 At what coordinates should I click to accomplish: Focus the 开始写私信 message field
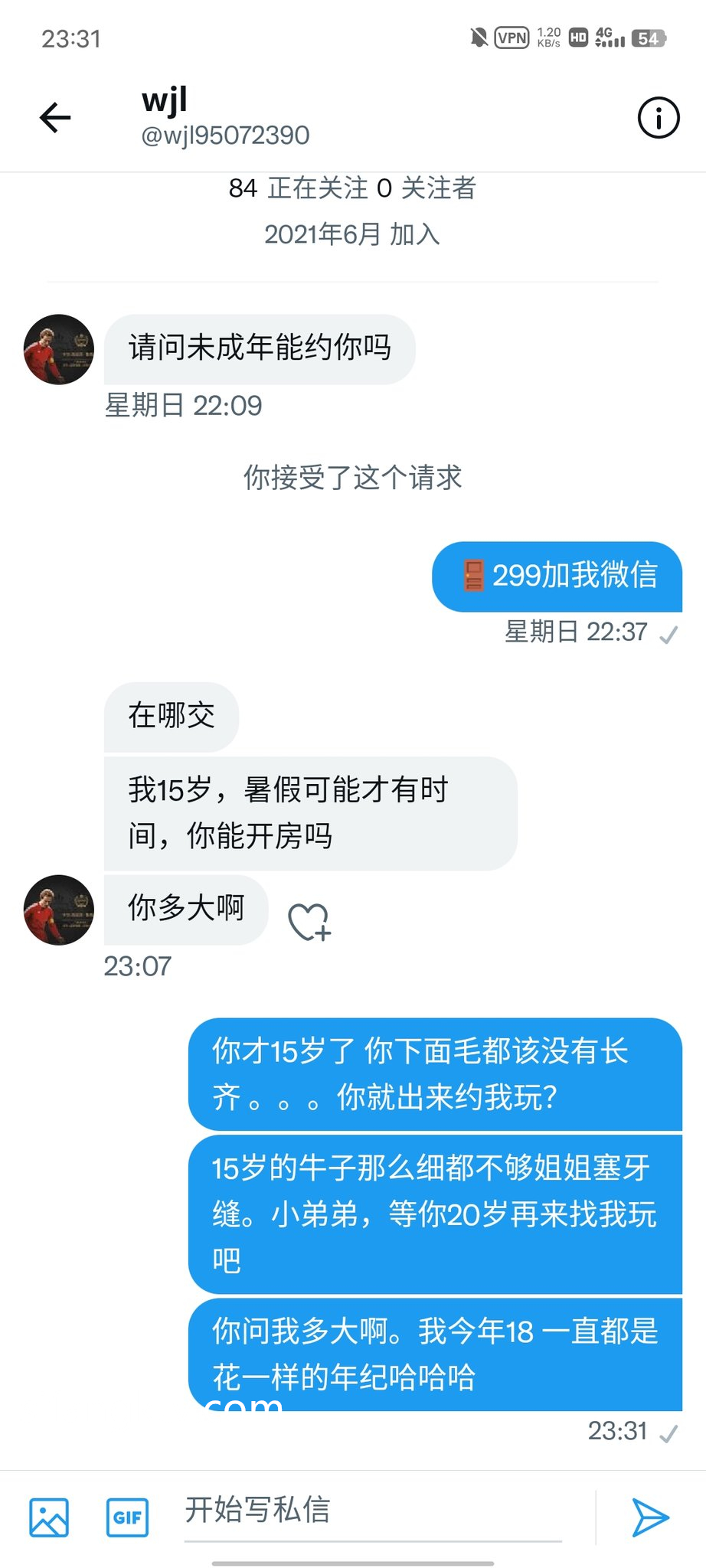372,1511
